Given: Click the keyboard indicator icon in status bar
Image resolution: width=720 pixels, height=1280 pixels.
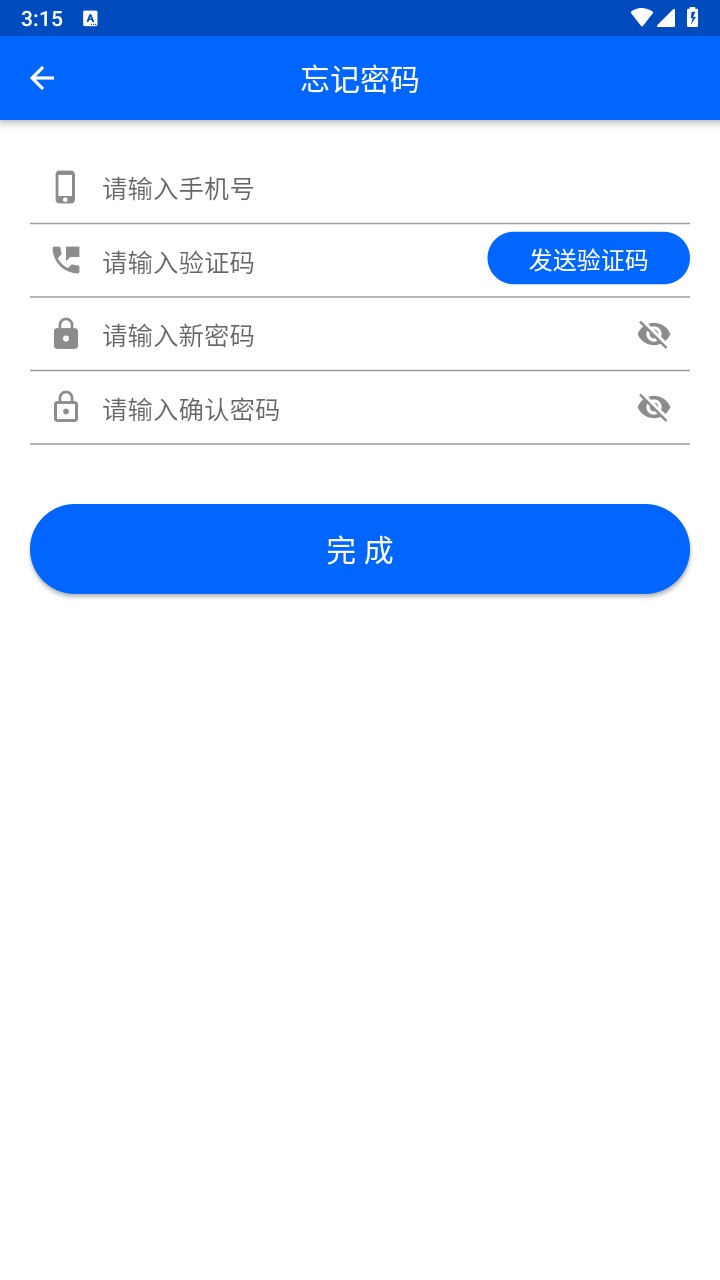Looking at the screenshot, I should click(91, 17).
